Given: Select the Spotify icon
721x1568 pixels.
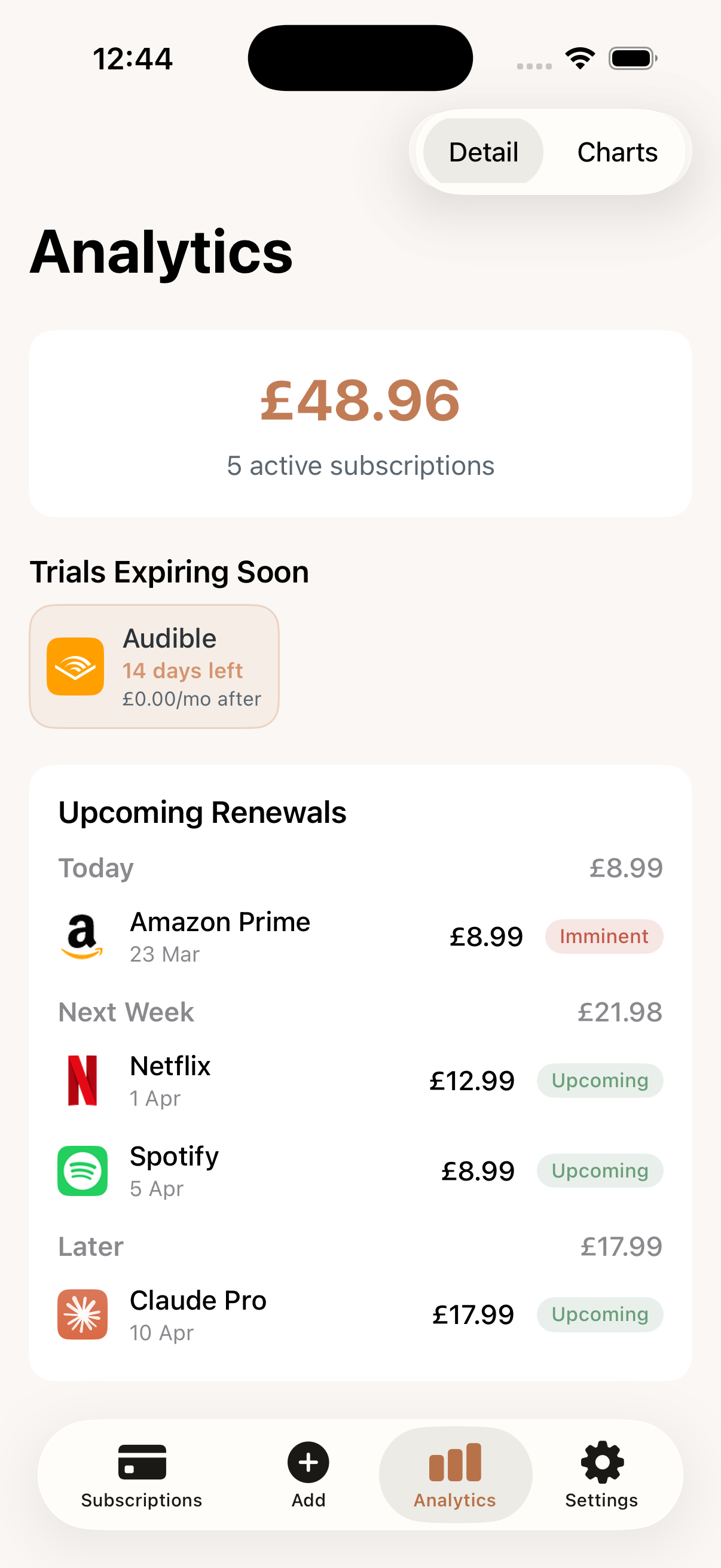Looking at the screenshot, I should [x=82, y=1170].
